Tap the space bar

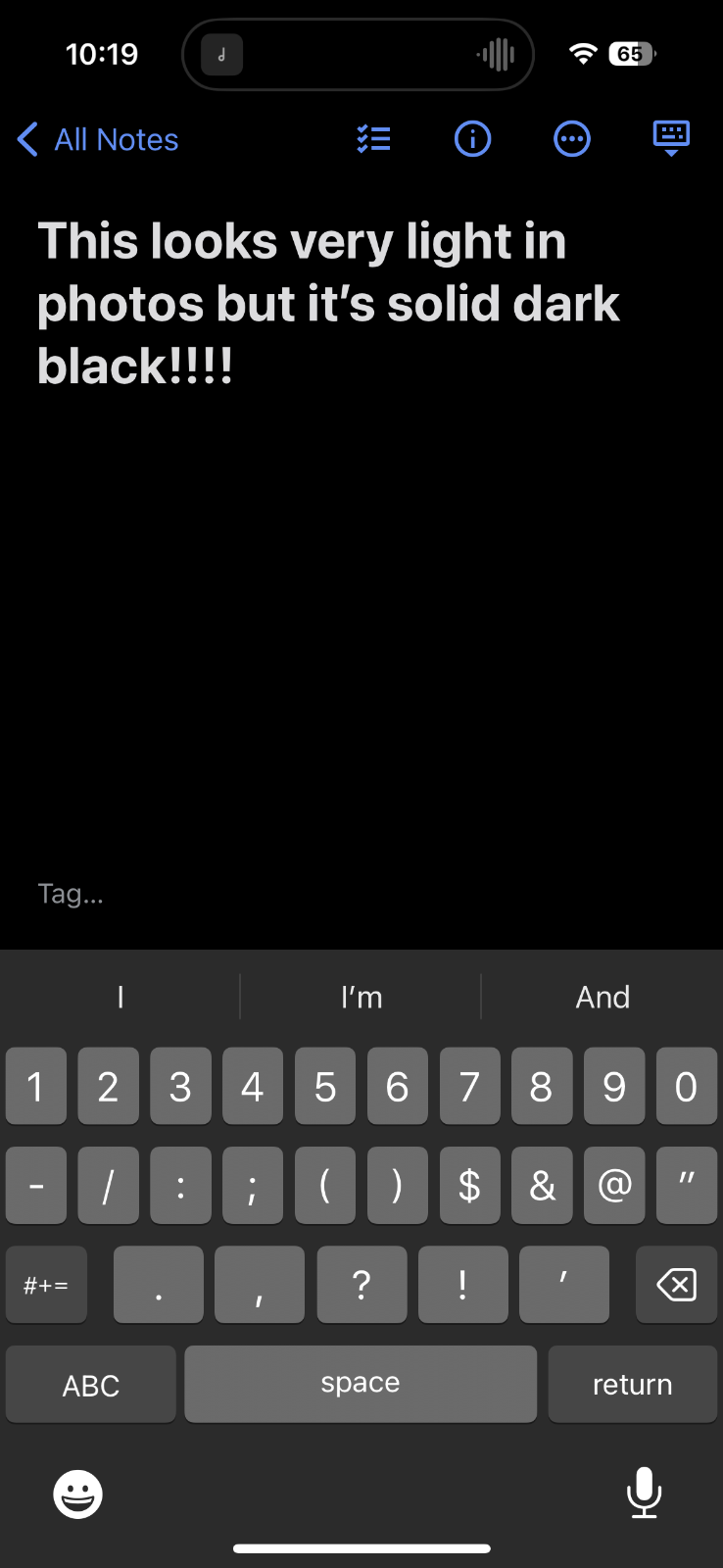pyautogui.click(x=360, y=1384)
